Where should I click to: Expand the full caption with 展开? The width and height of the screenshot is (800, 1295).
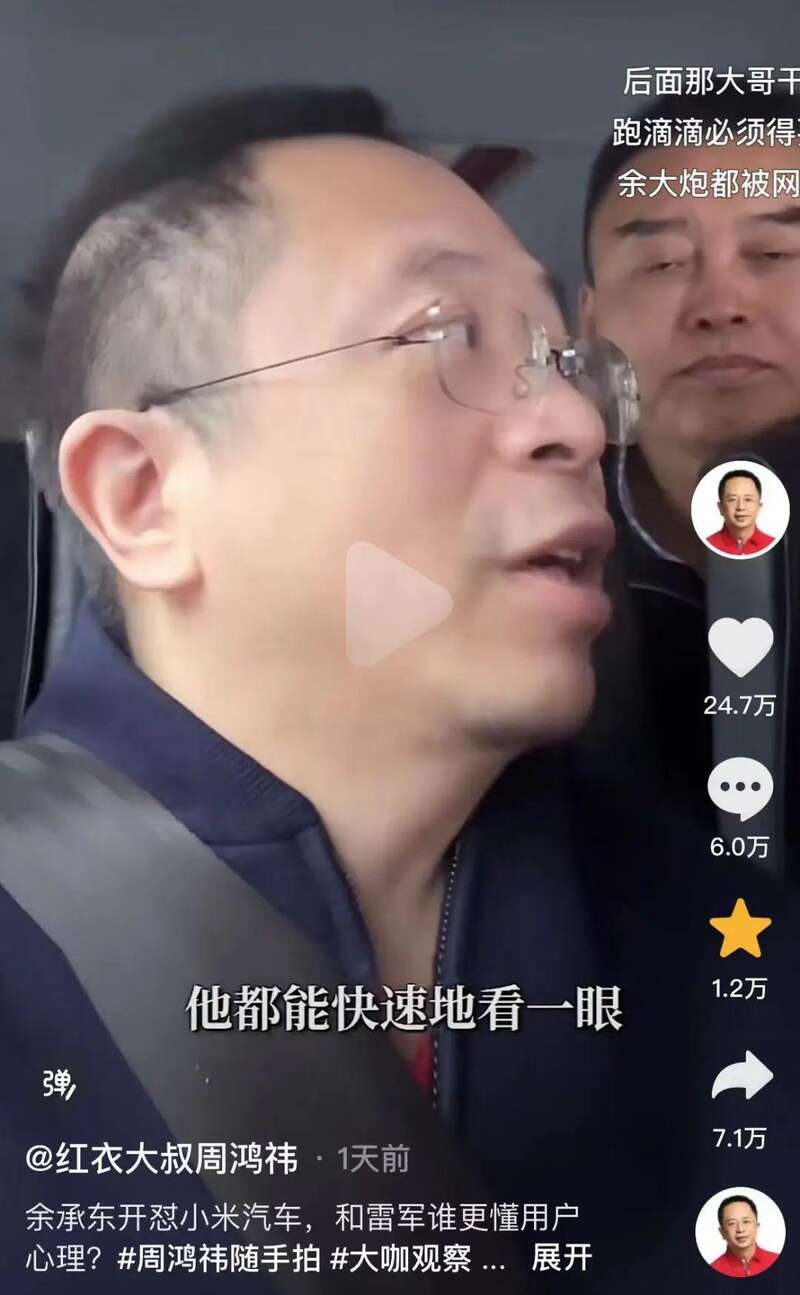(562, 1257)
